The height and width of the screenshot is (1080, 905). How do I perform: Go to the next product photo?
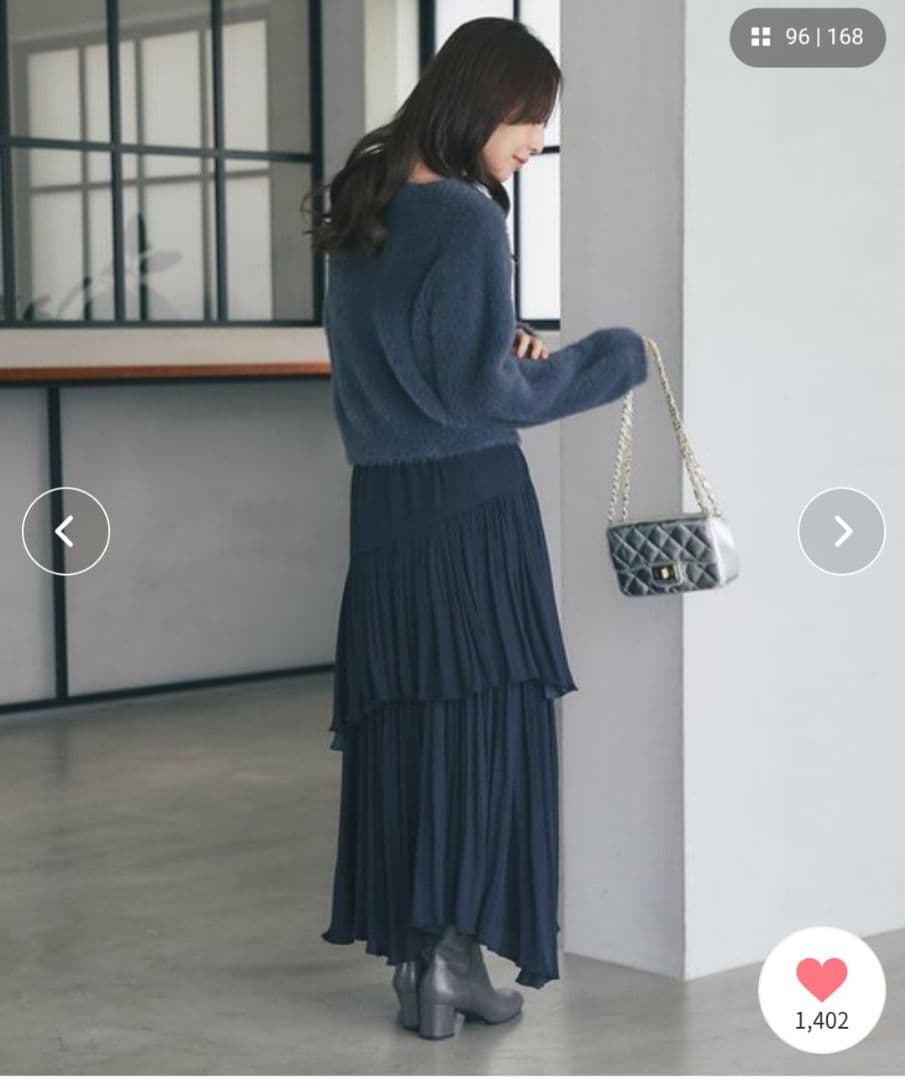[841, 531]
